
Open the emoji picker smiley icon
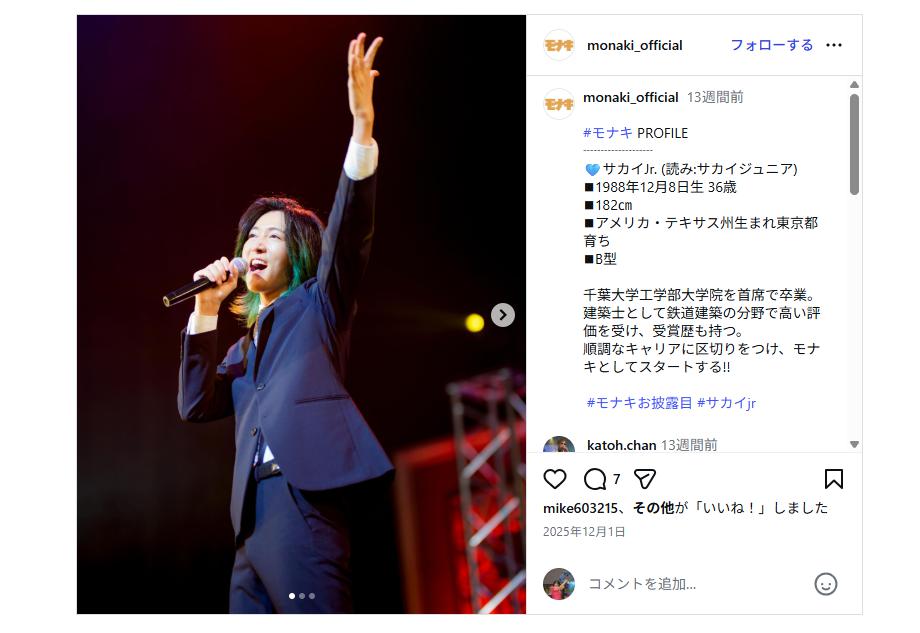click(825, 584)
